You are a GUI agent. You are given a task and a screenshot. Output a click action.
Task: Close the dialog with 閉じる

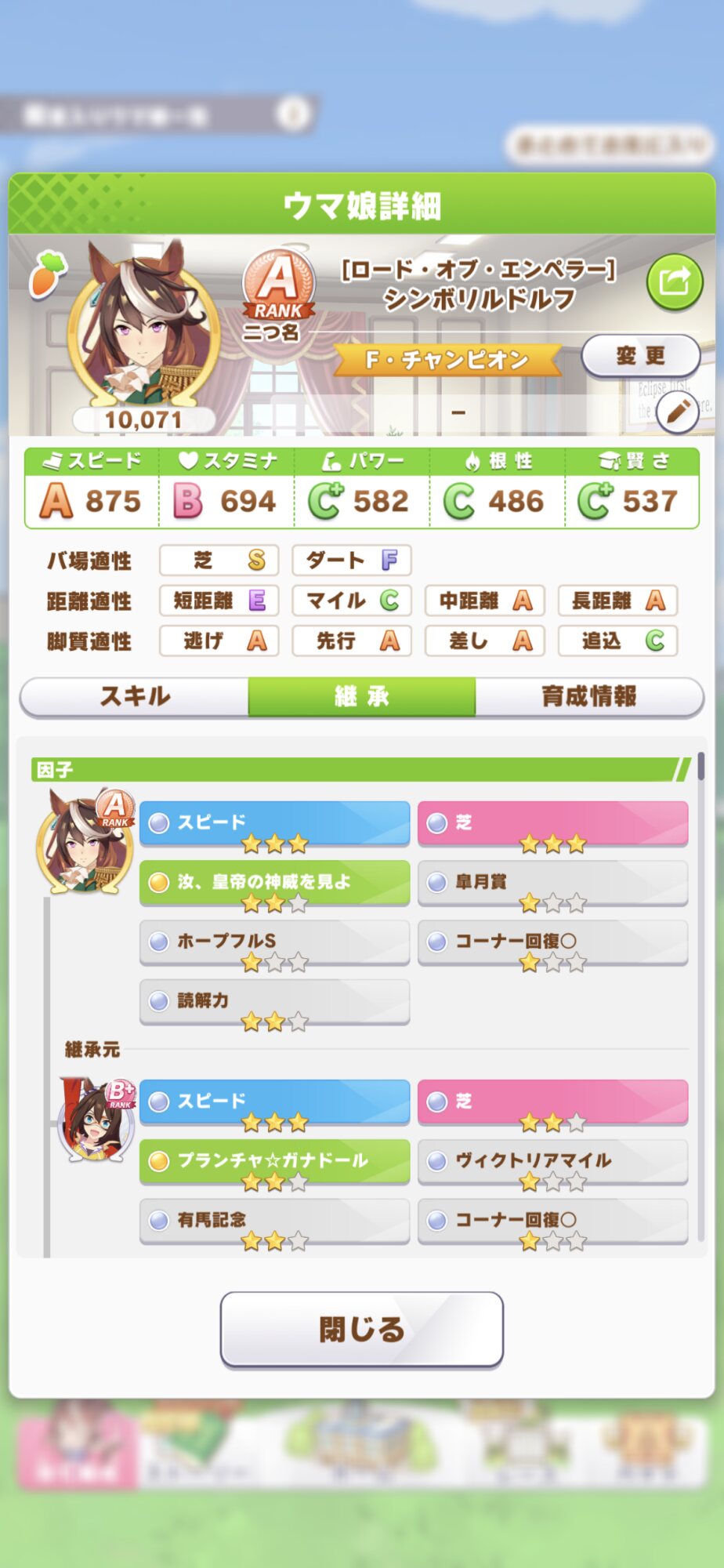tap(362, 1329)
